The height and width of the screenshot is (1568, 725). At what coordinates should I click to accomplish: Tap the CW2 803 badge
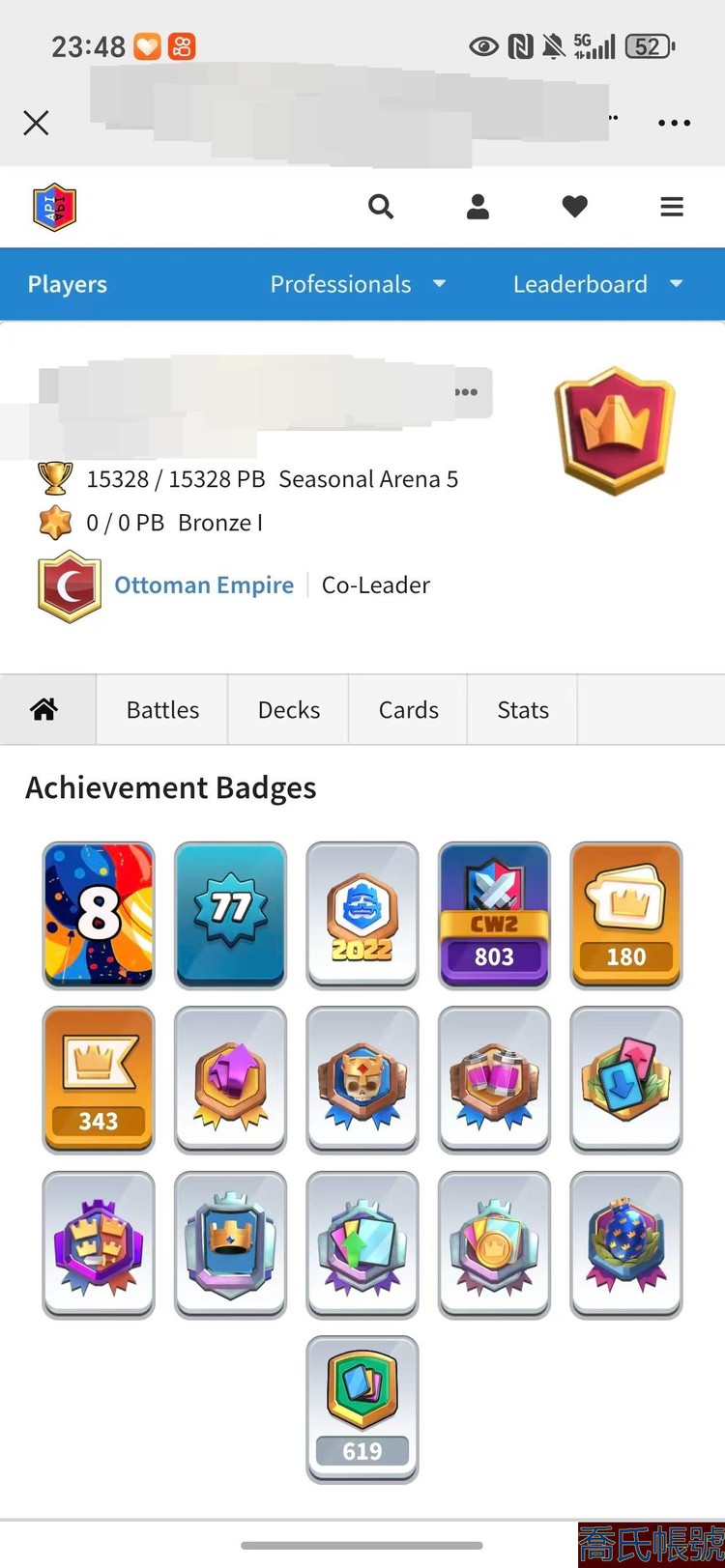click(x=494, y=915)
